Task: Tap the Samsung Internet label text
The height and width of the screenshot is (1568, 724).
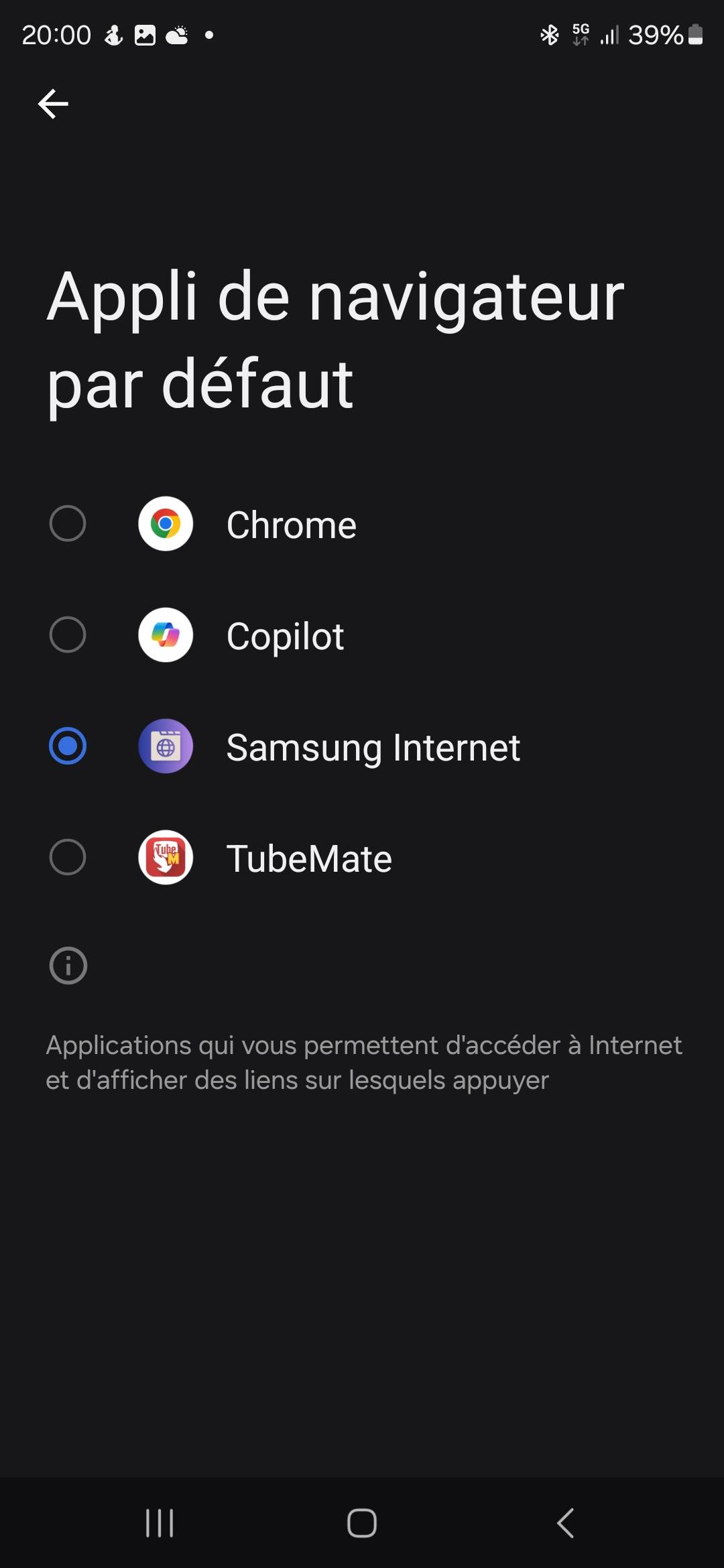Action: [x=373, y=747]
